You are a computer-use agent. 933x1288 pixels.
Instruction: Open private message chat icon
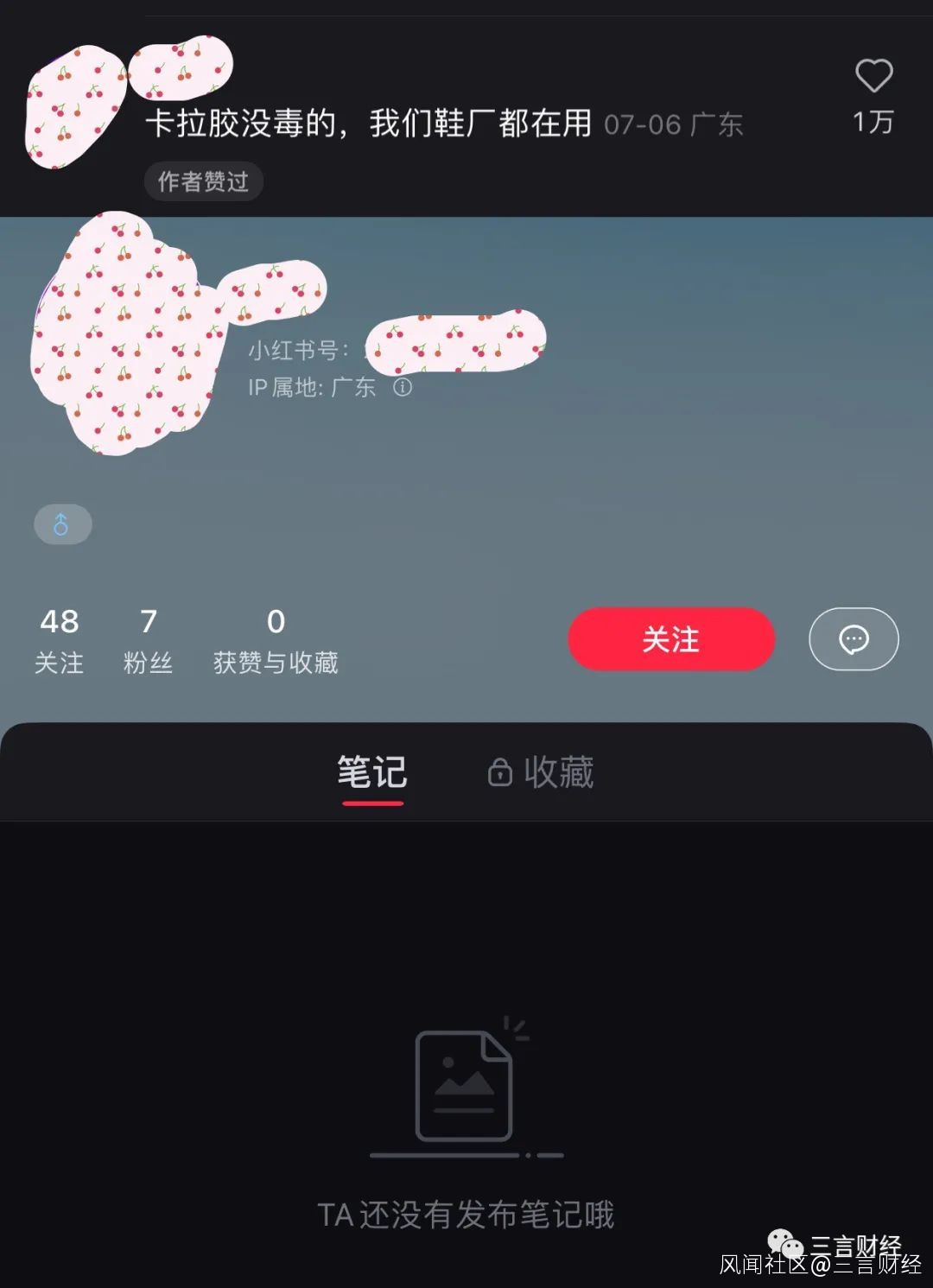point(854,639)
